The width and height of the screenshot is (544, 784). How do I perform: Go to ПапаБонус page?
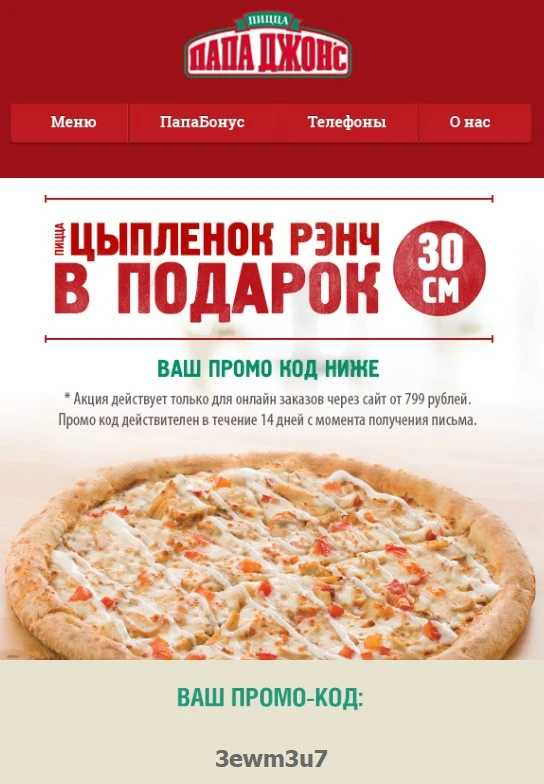202,123
